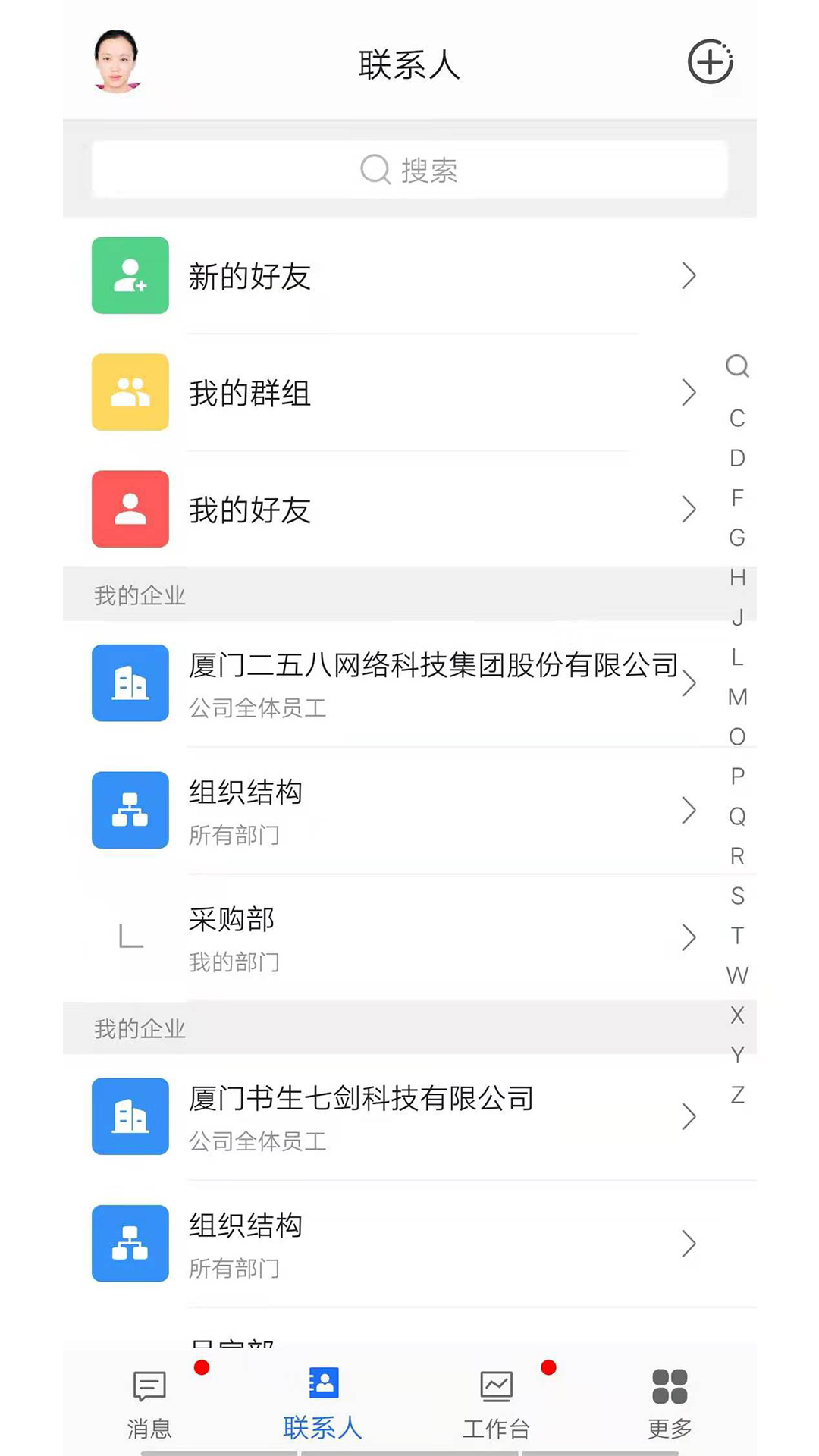Jump to letter S in index
819x1456 pixels.
(737, 896)
